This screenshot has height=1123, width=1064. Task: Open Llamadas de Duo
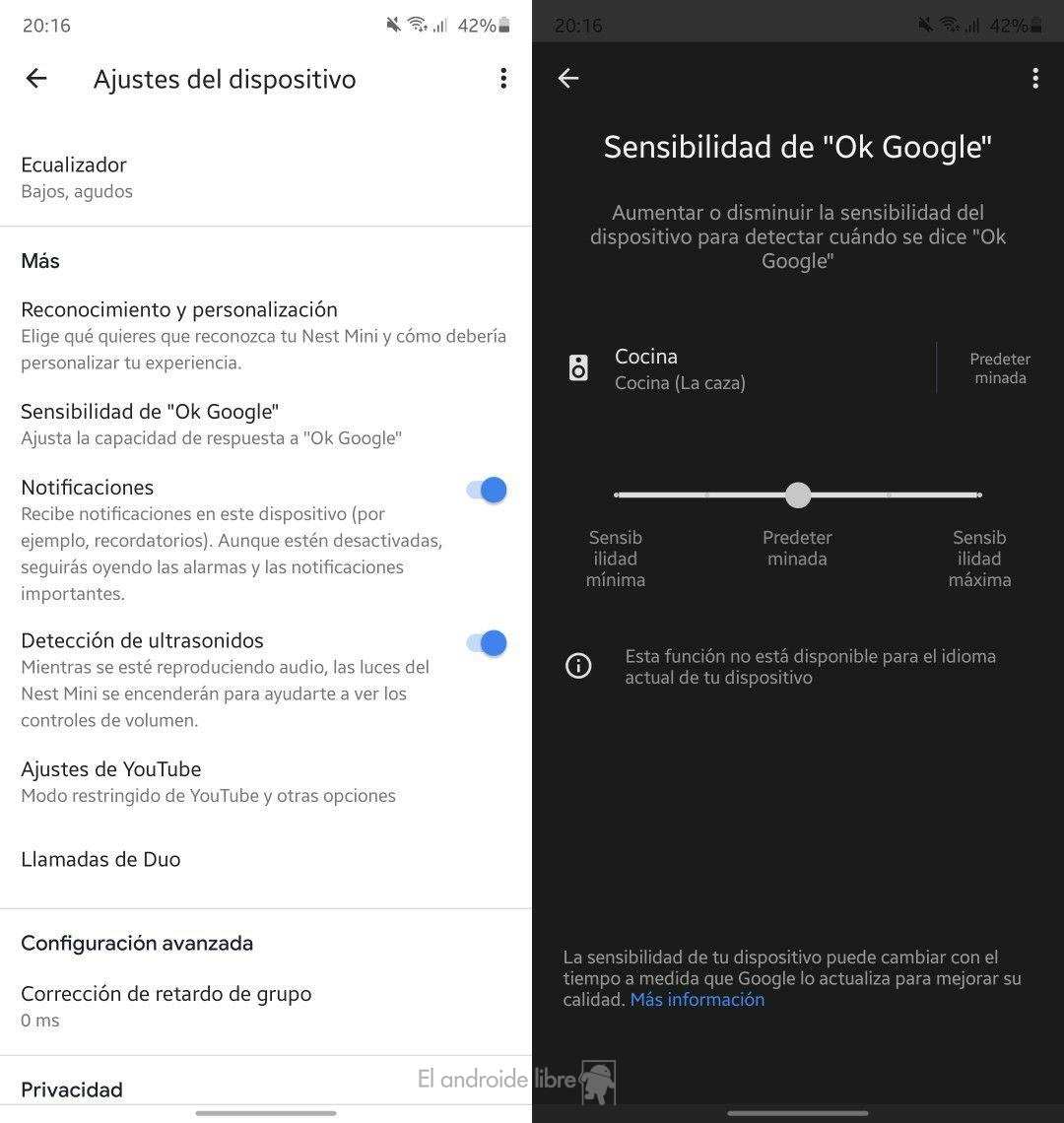(x=100, y=859)
